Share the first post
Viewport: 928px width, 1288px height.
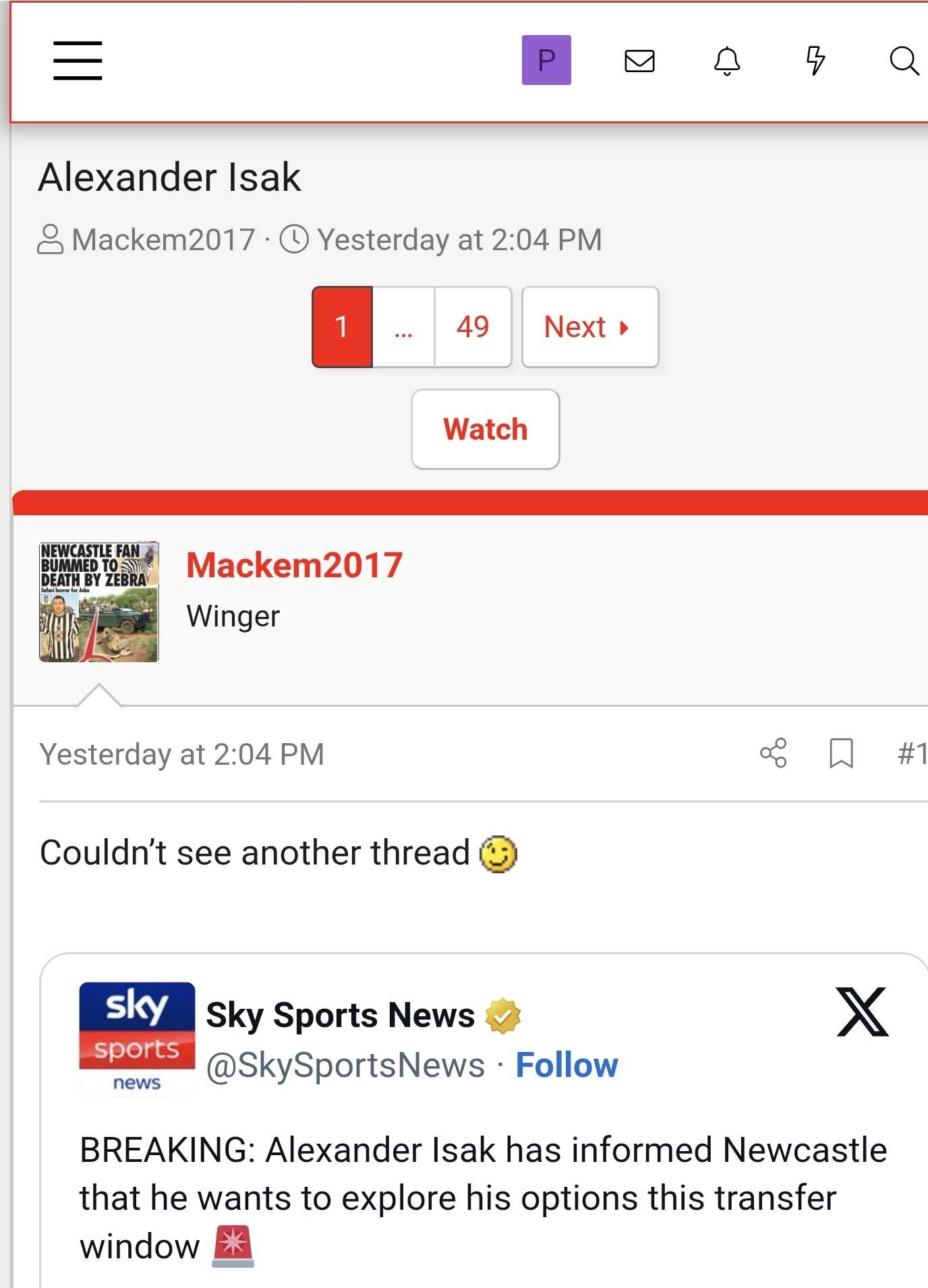774,753
